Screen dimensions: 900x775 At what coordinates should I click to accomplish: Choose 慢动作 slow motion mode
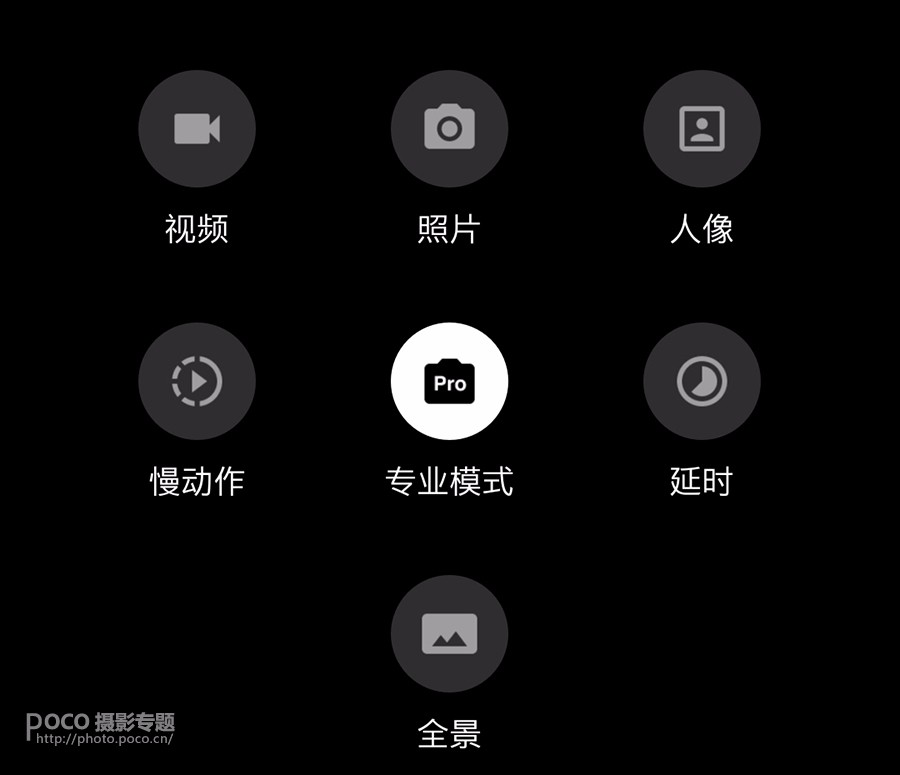coord(197,381)
